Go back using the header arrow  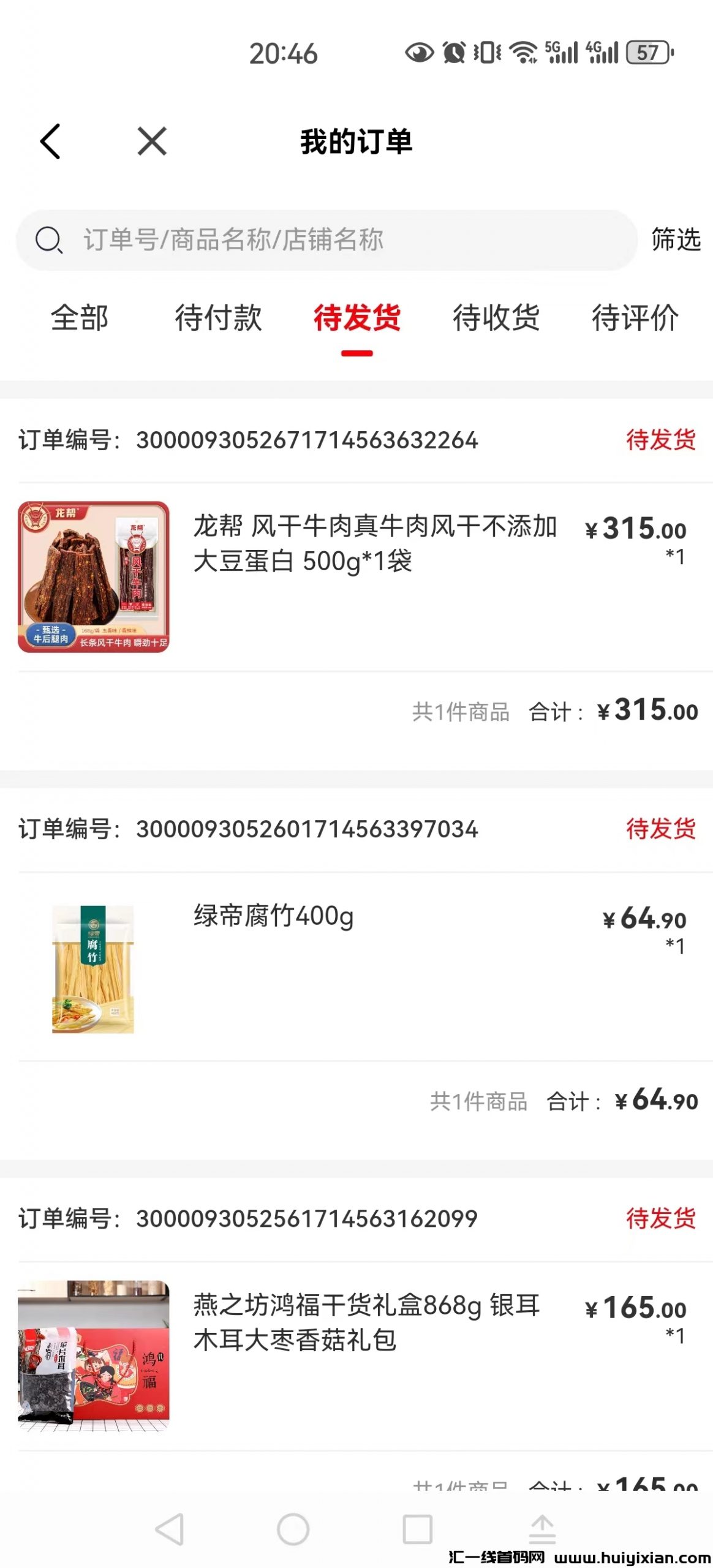pyautogui.click(x=50, y=141)
